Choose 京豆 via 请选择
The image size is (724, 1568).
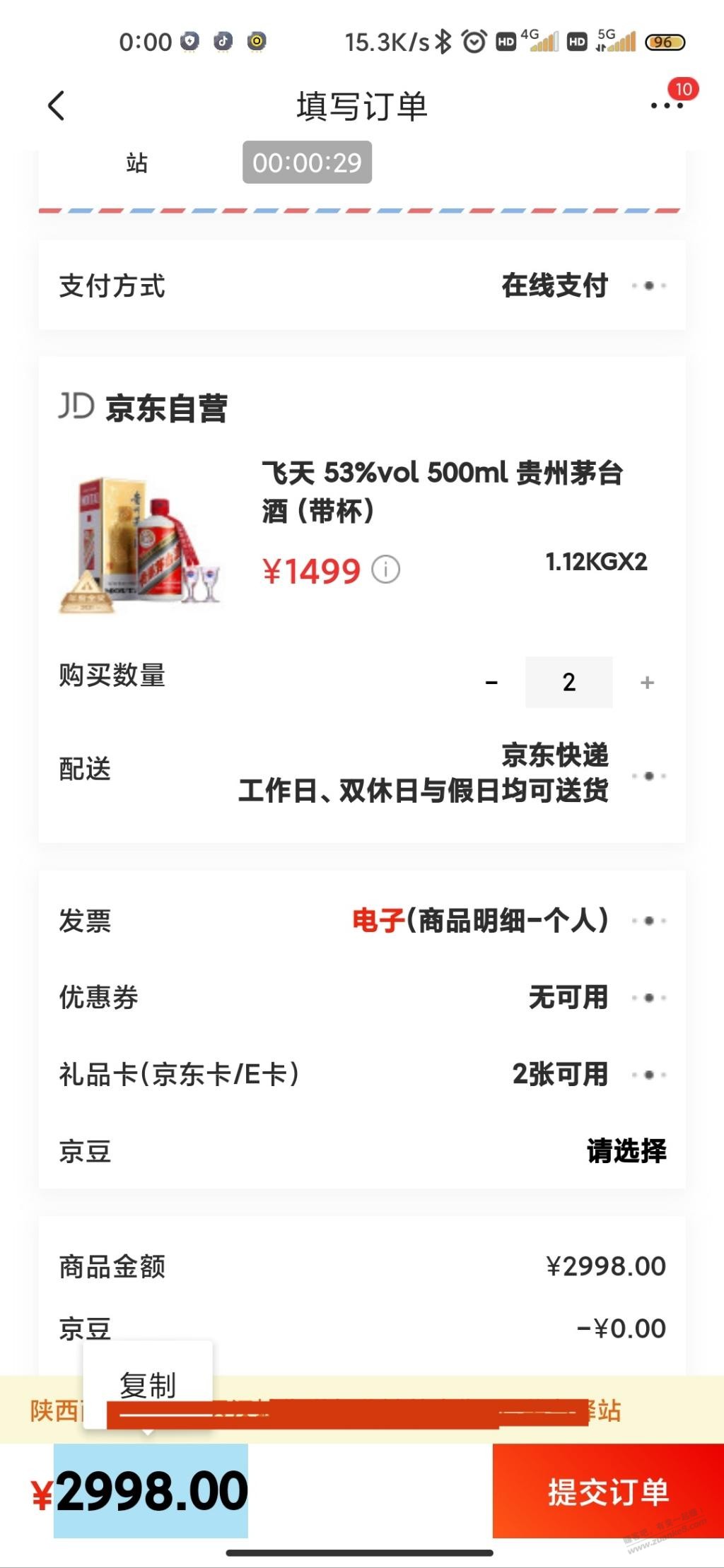(x=626, y=1152)
